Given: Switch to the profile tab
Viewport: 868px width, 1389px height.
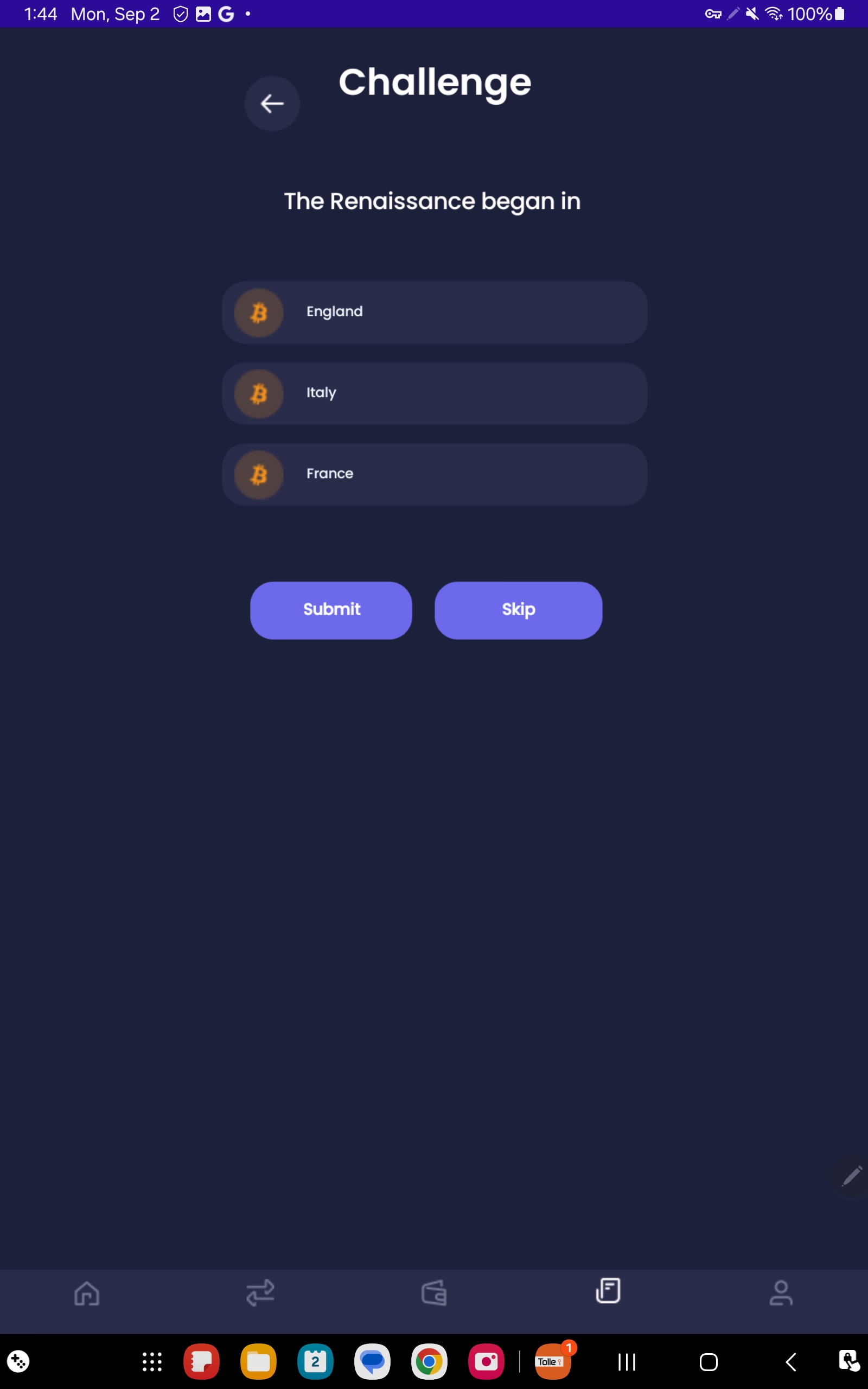Looking at the screenshot, I should [781, 1293].
